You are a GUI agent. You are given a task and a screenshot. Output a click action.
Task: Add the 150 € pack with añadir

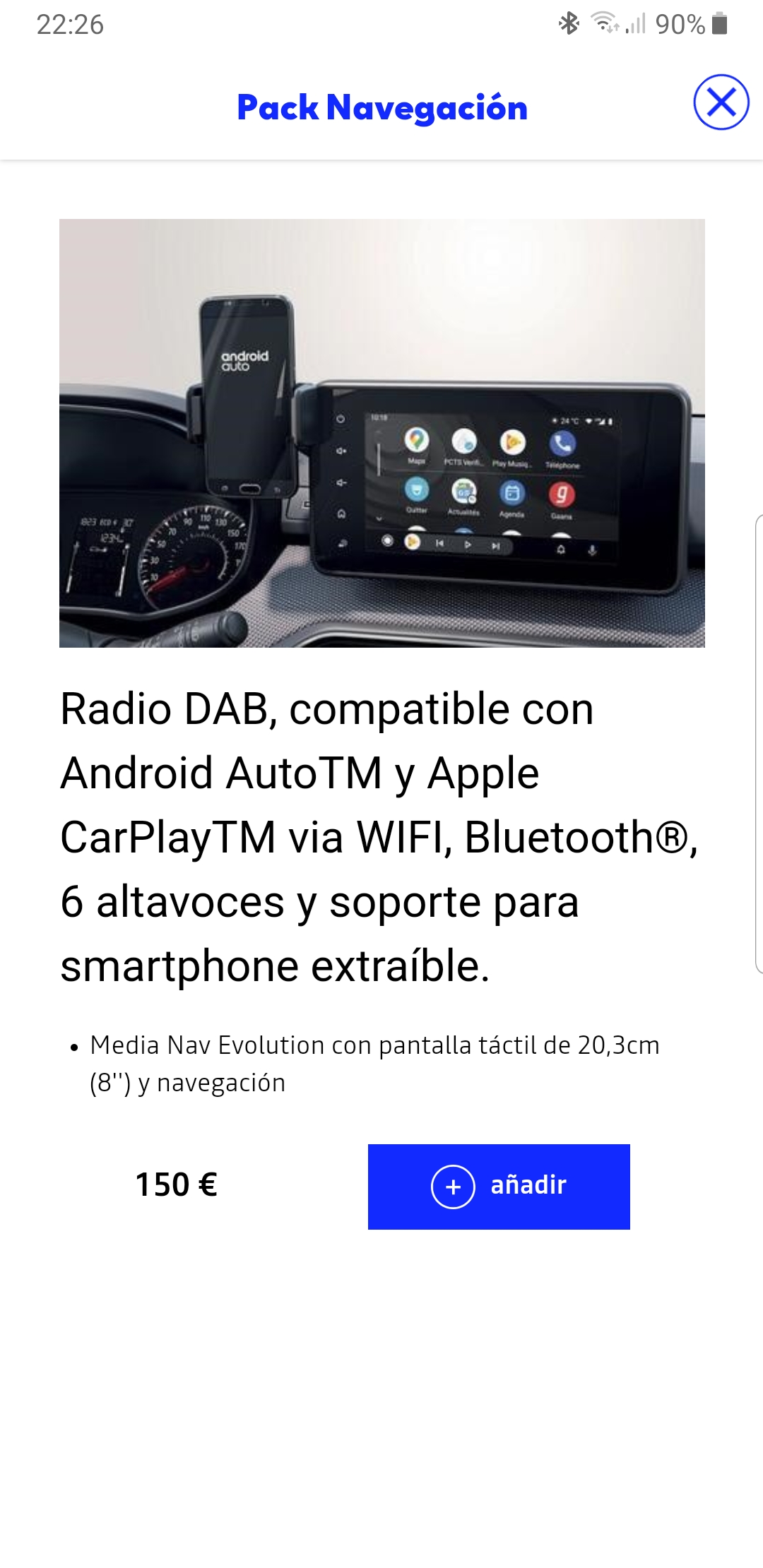tap(499, 1186)
